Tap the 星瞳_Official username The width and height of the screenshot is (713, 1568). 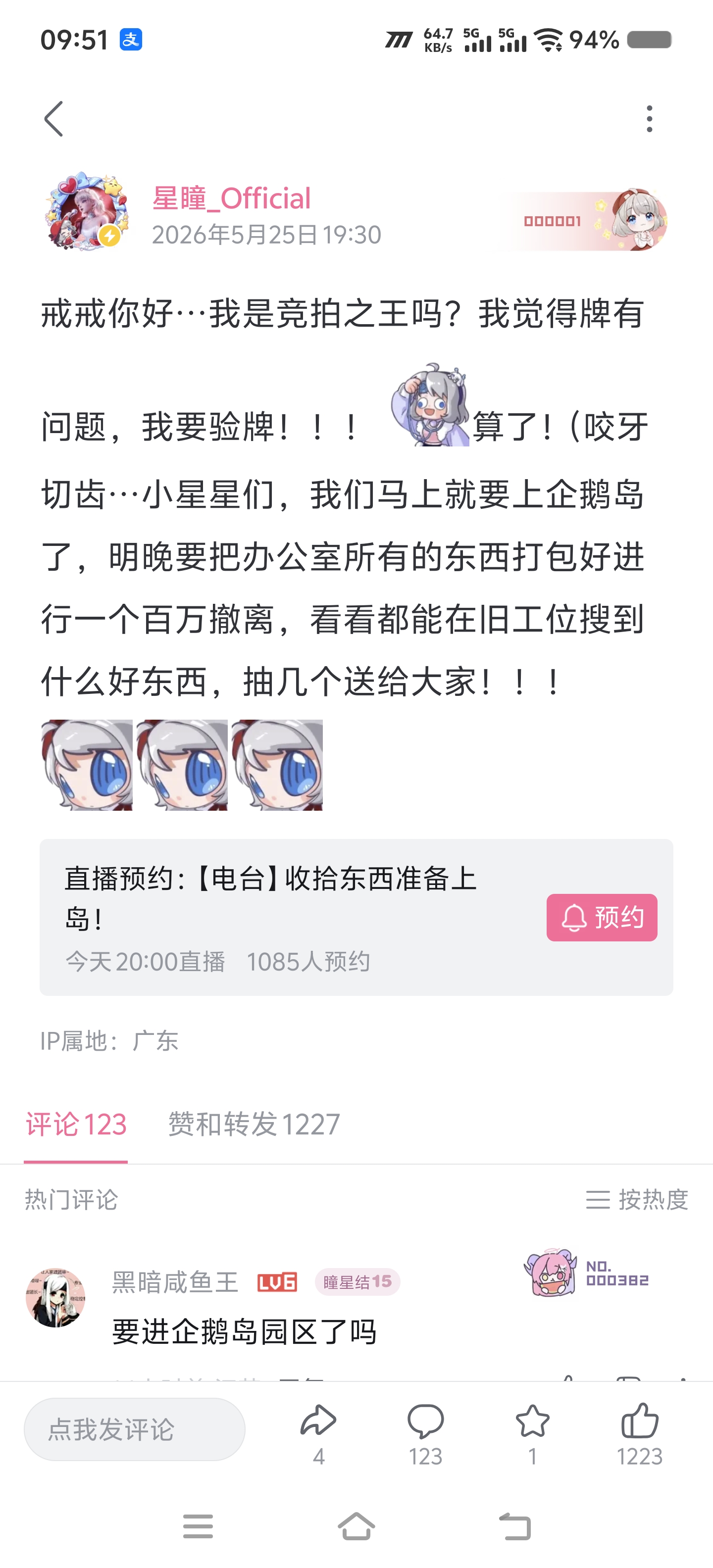coord(231,198)
